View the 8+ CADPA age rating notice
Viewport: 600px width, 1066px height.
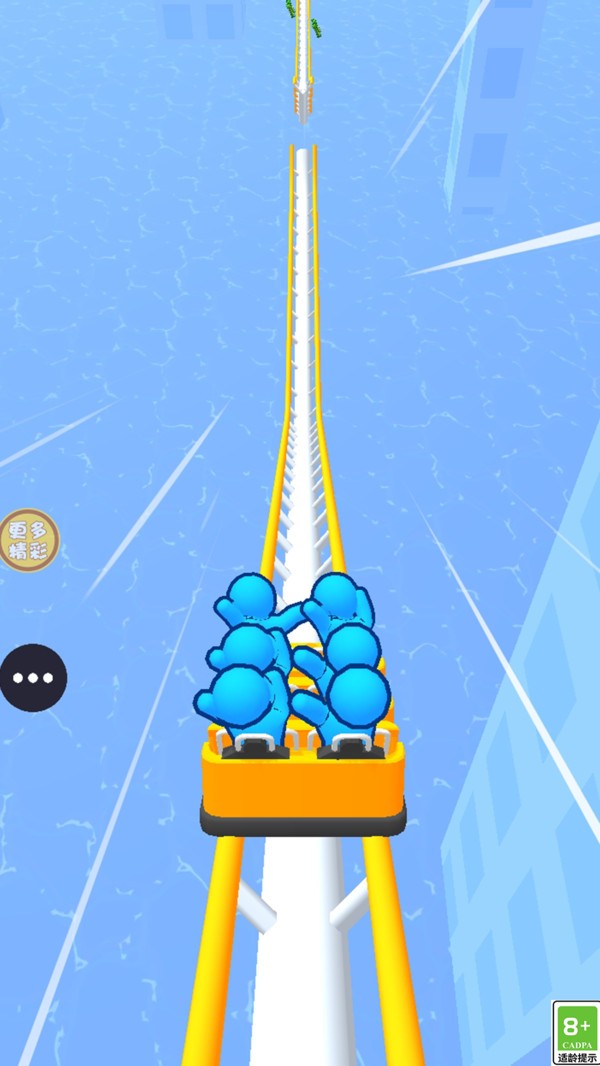(576, 1032)
